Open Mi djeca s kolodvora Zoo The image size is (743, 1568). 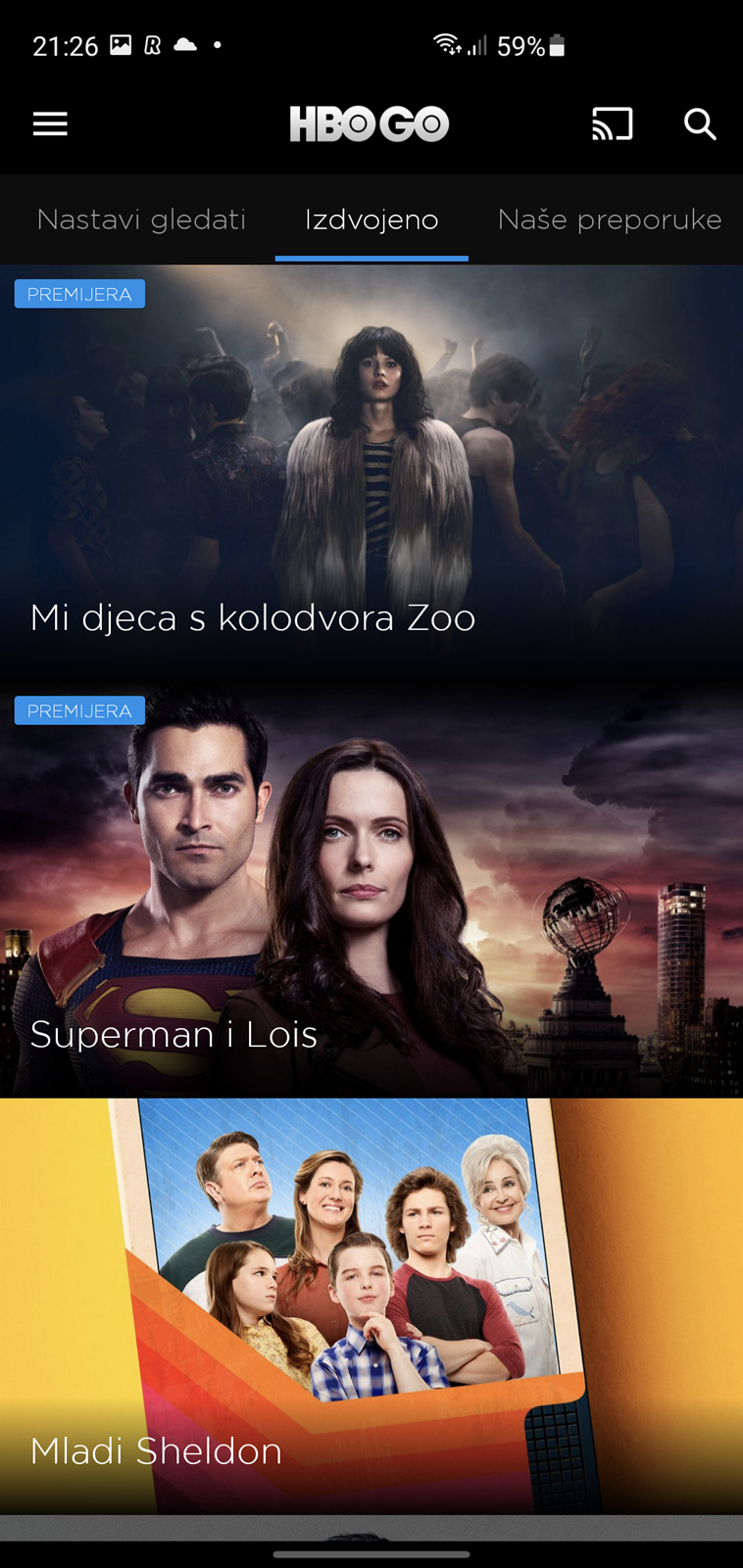371,473
